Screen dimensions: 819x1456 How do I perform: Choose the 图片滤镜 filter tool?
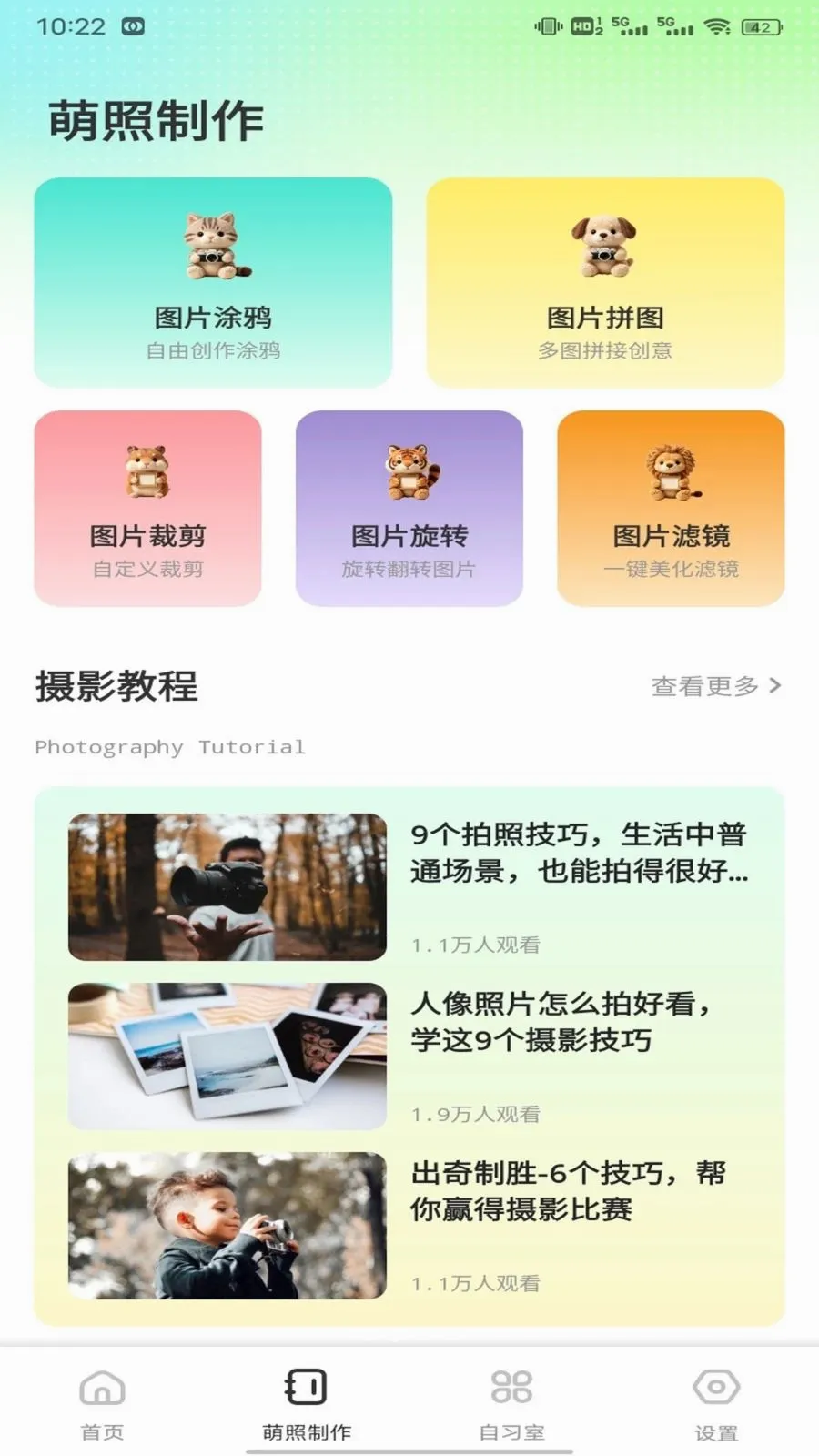pyautogui.click(x=671, y=508)
